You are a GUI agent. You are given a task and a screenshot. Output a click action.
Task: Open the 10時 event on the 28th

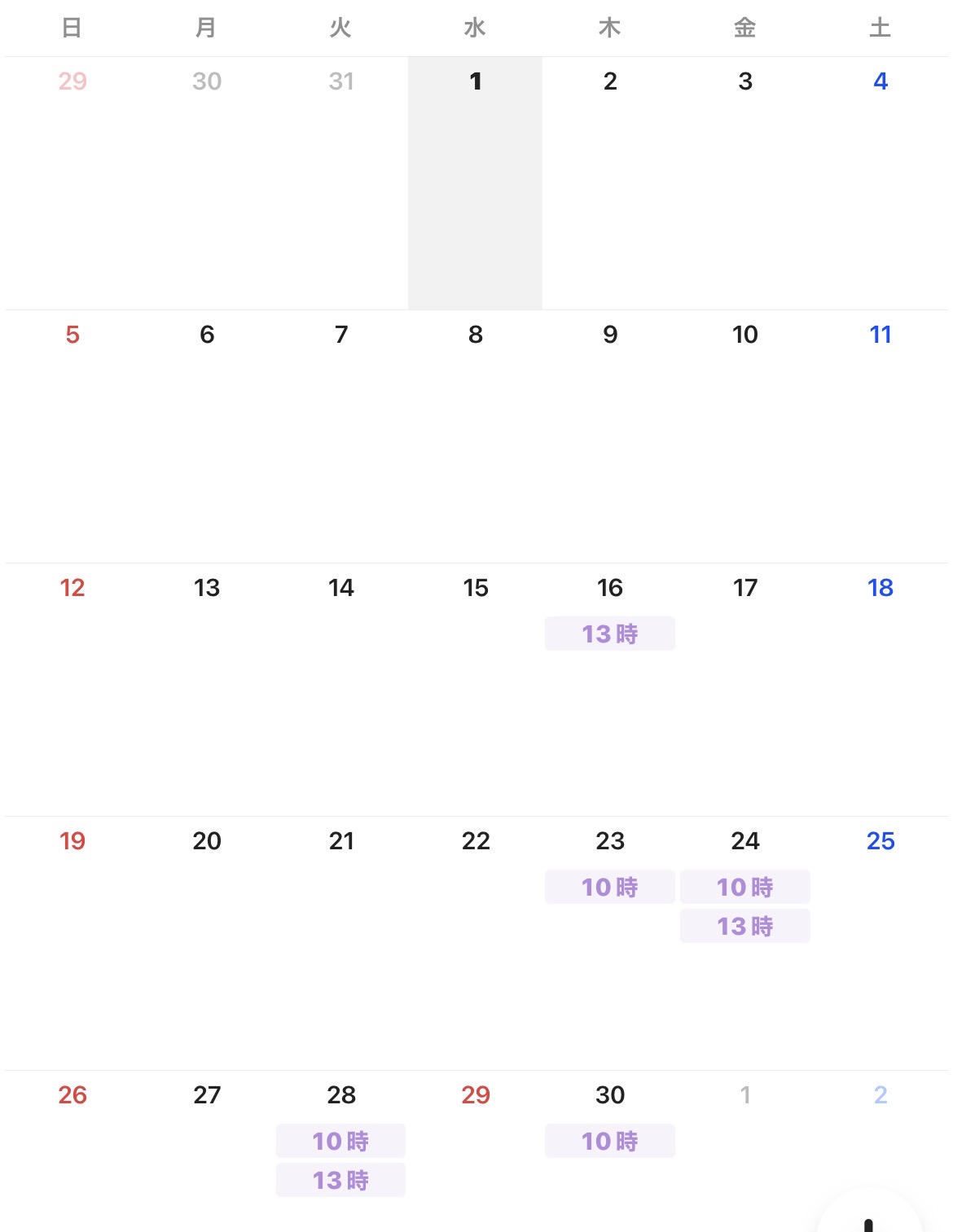[340, 1141]
